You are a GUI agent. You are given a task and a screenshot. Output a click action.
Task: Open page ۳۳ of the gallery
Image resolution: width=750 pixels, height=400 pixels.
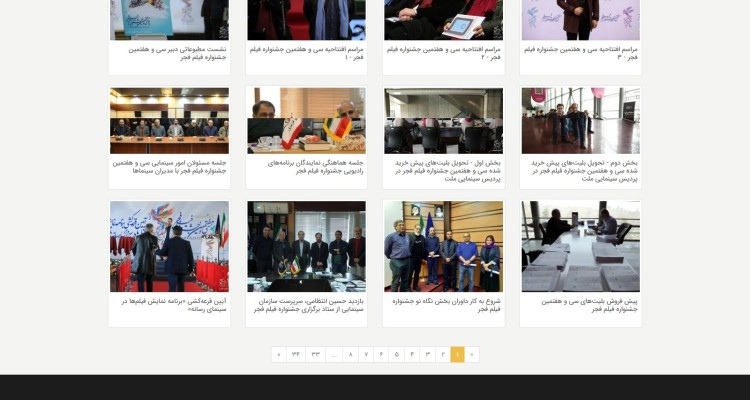(314, 354)
